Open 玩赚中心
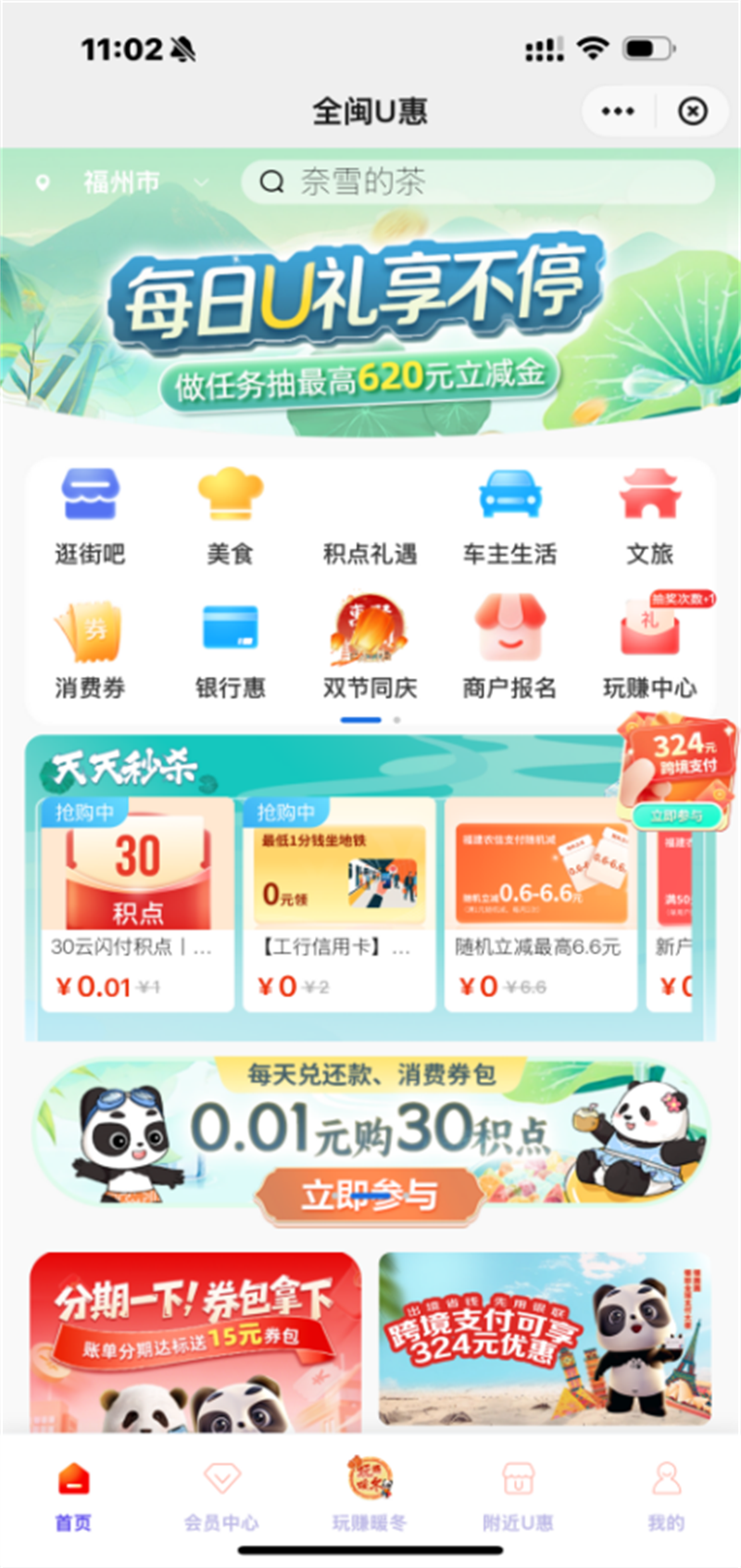 click(649, 651)
